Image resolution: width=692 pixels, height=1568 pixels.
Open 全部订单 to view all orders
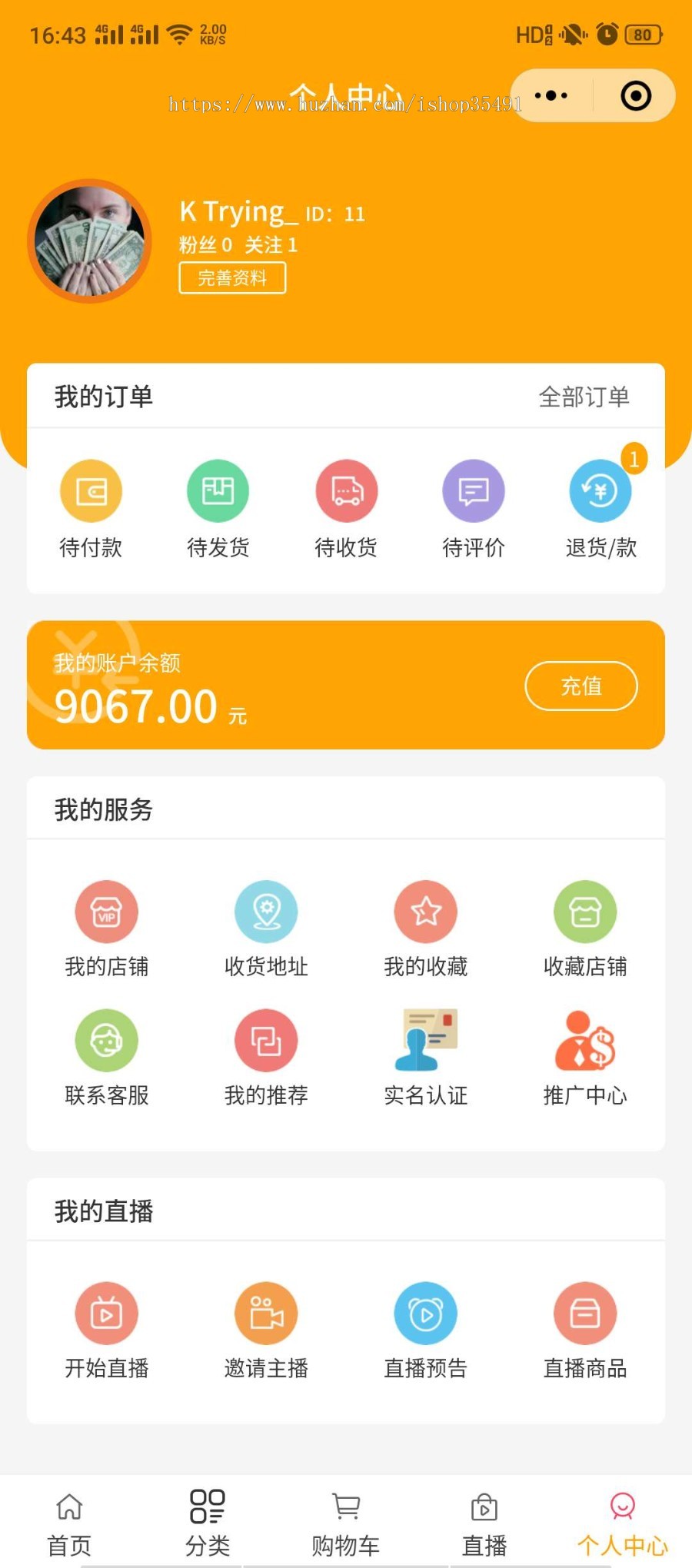(585, 397)
